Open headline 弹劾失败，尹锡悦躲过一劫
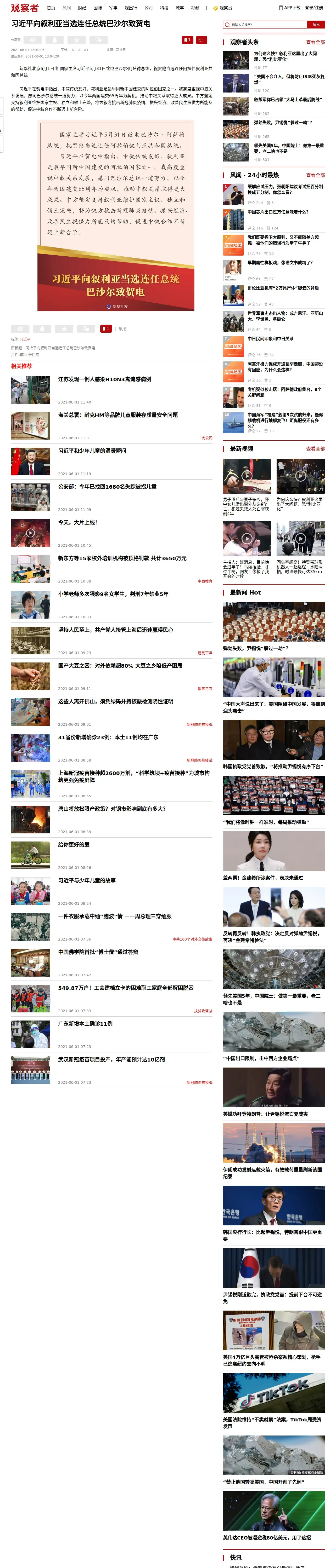The width and height of the screenshot is (336, 1568). click(x=283, y=122)
